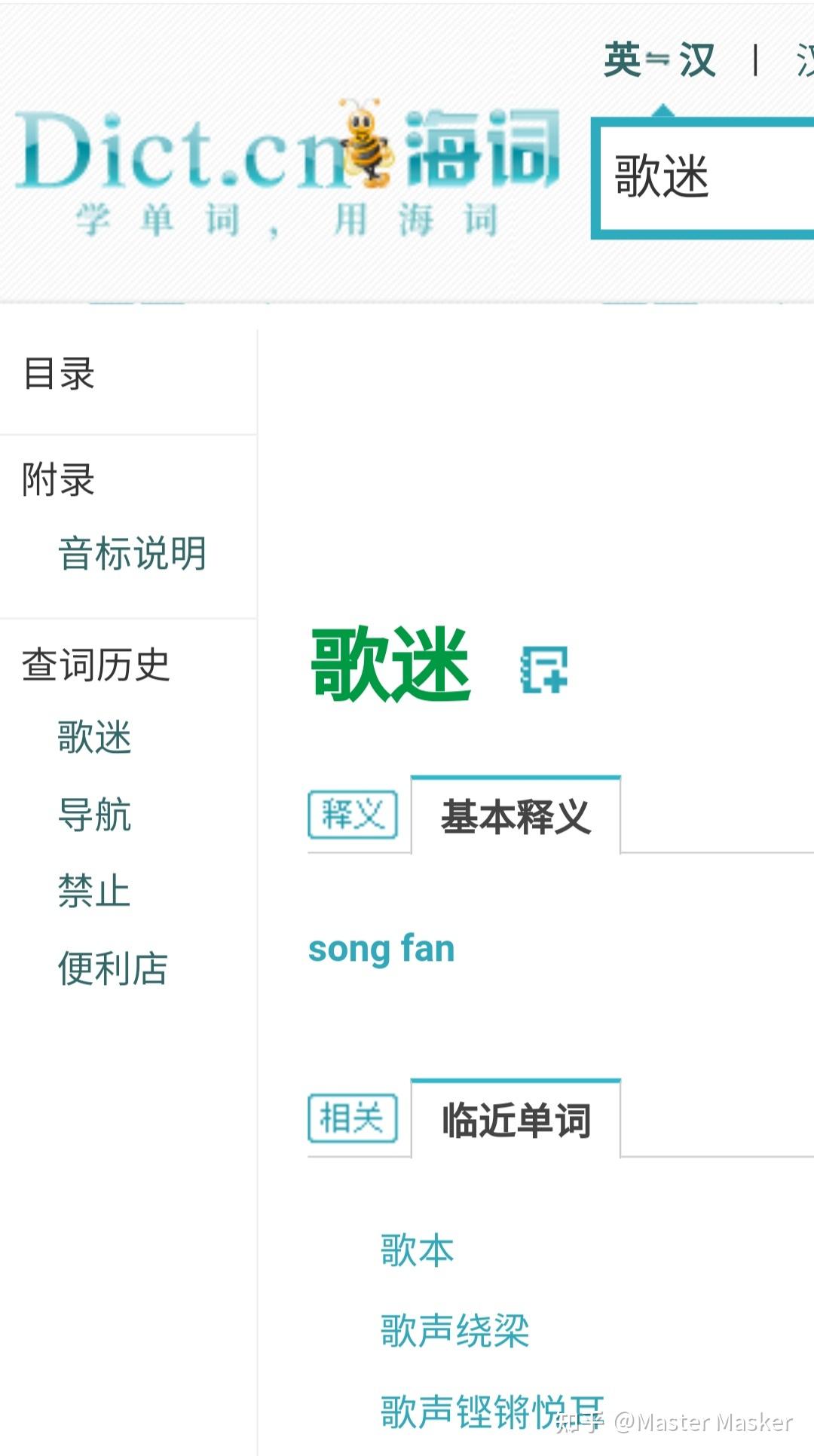Screen dimensions: 814x1456
Task: Switch to the 临近单词 tab
Action: coord(516,1120)
